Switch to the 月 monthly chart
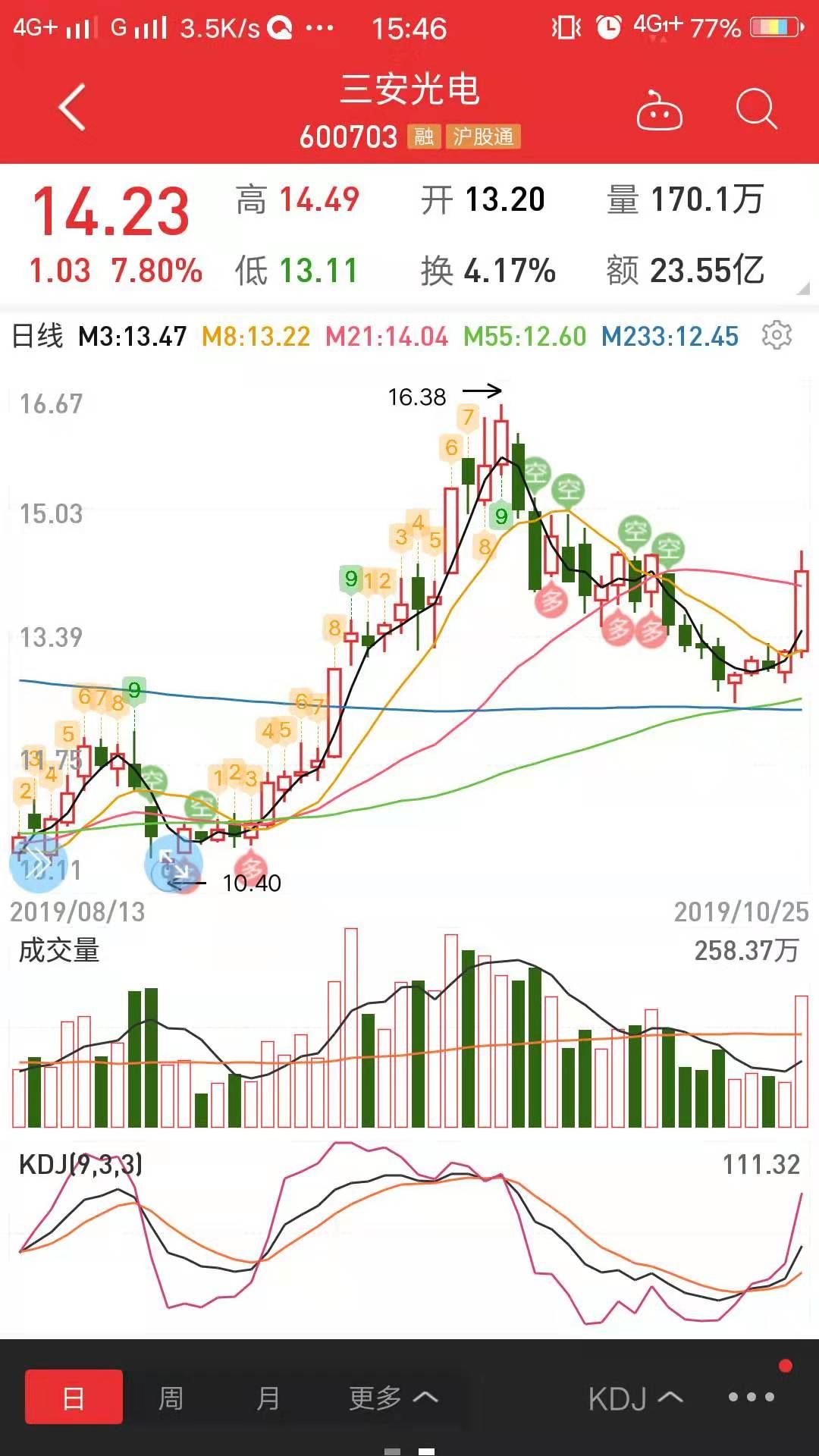 268,1398
